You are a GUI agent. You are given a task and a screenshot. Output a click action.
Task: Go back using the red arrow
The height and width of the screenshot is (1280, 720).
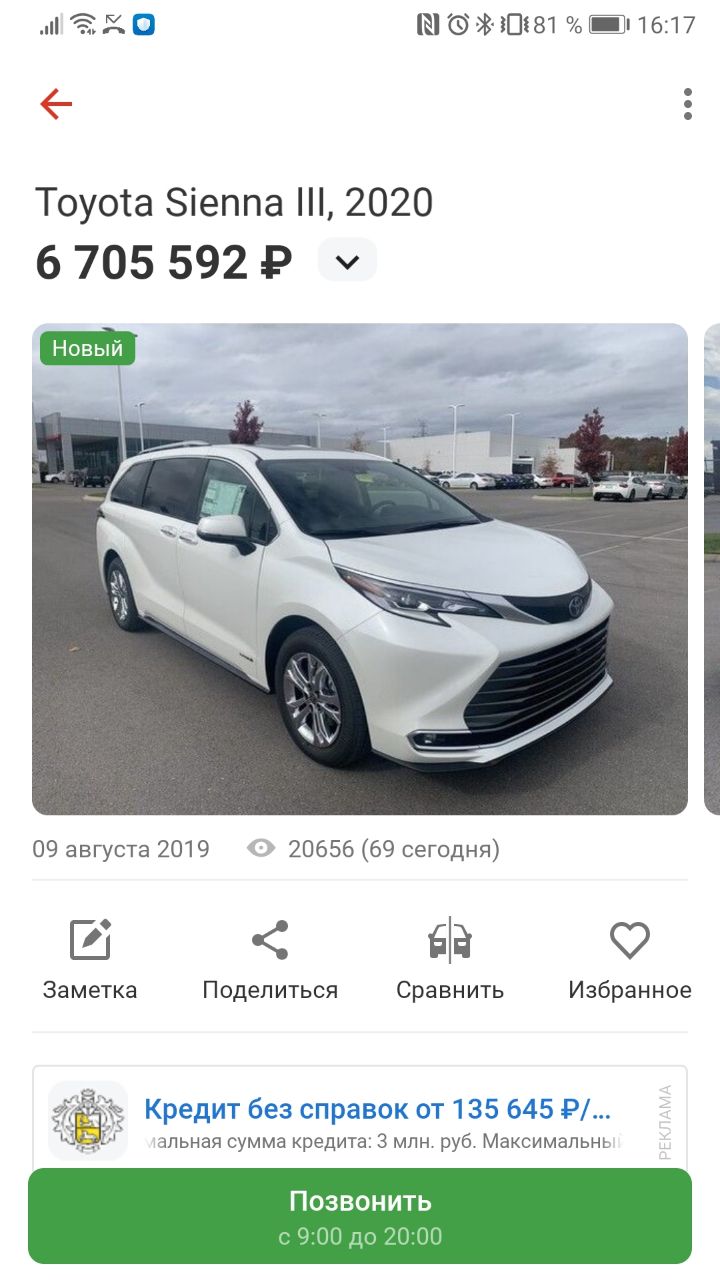[x=56, y=104]
